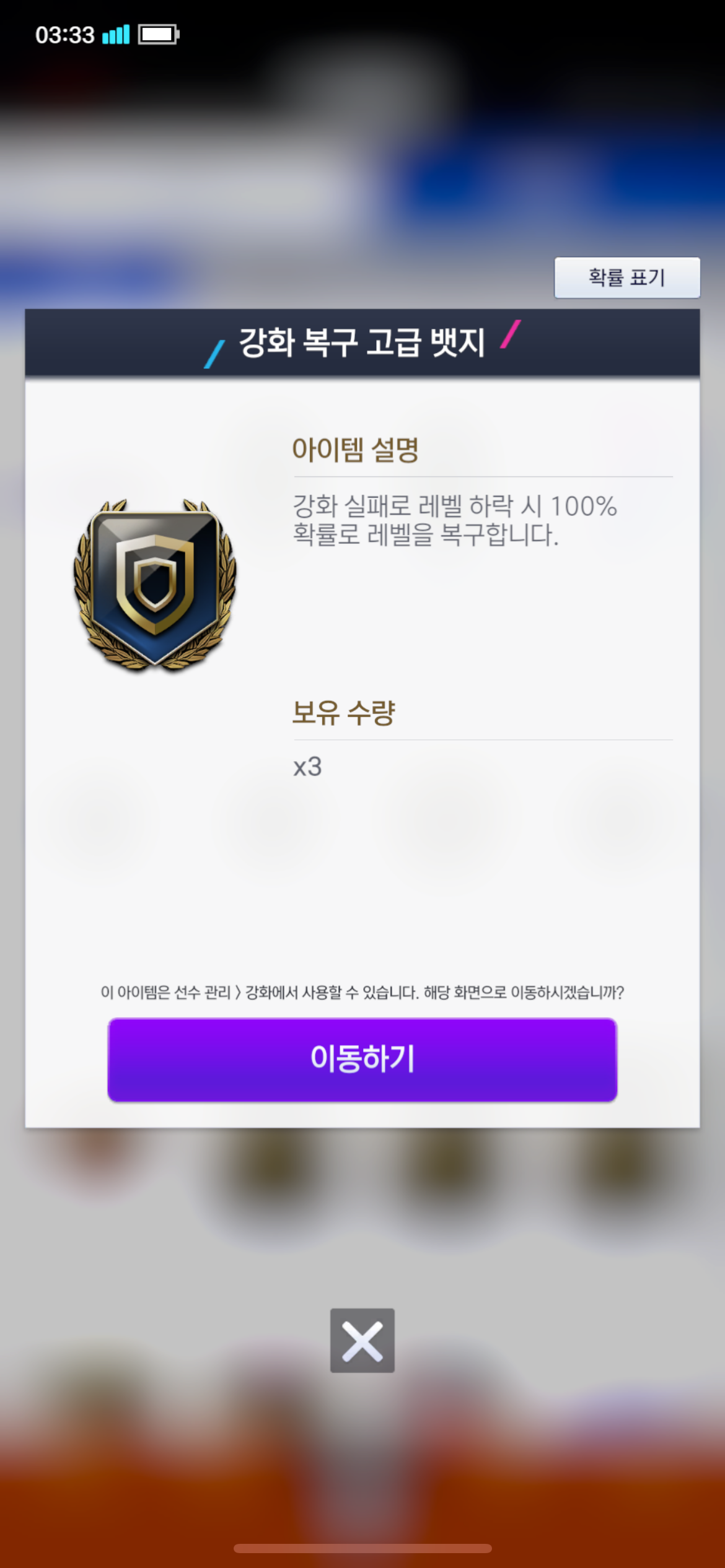Tap the purple 이동하기 button
This screenshot has height=1568, width=725.
362,1059
